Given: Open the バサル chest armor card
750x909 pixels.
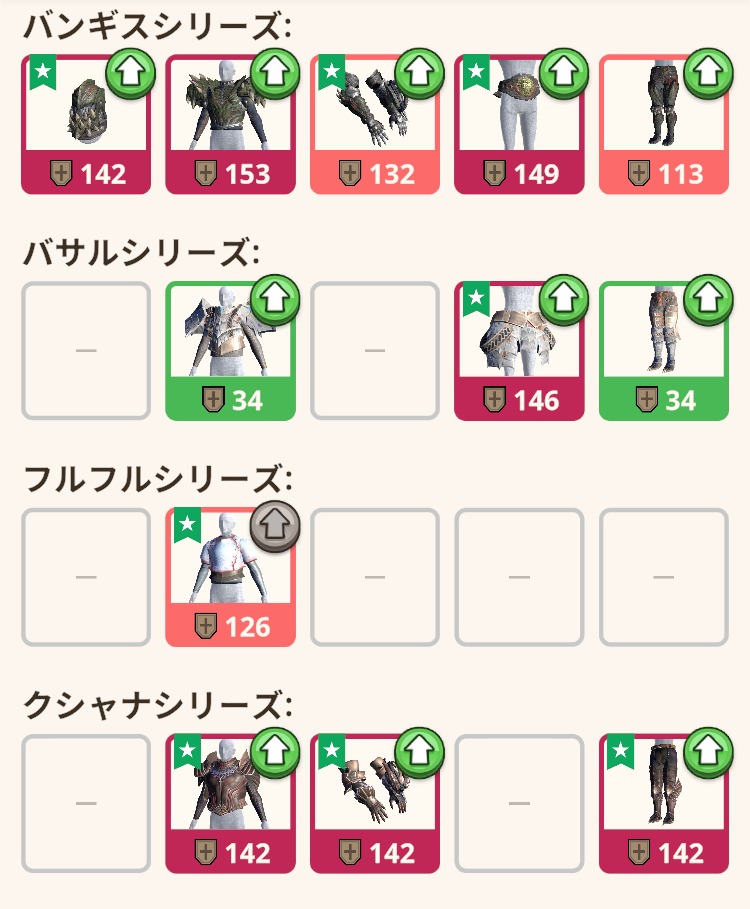Looking at the screenshot, I should pos(230,352).
